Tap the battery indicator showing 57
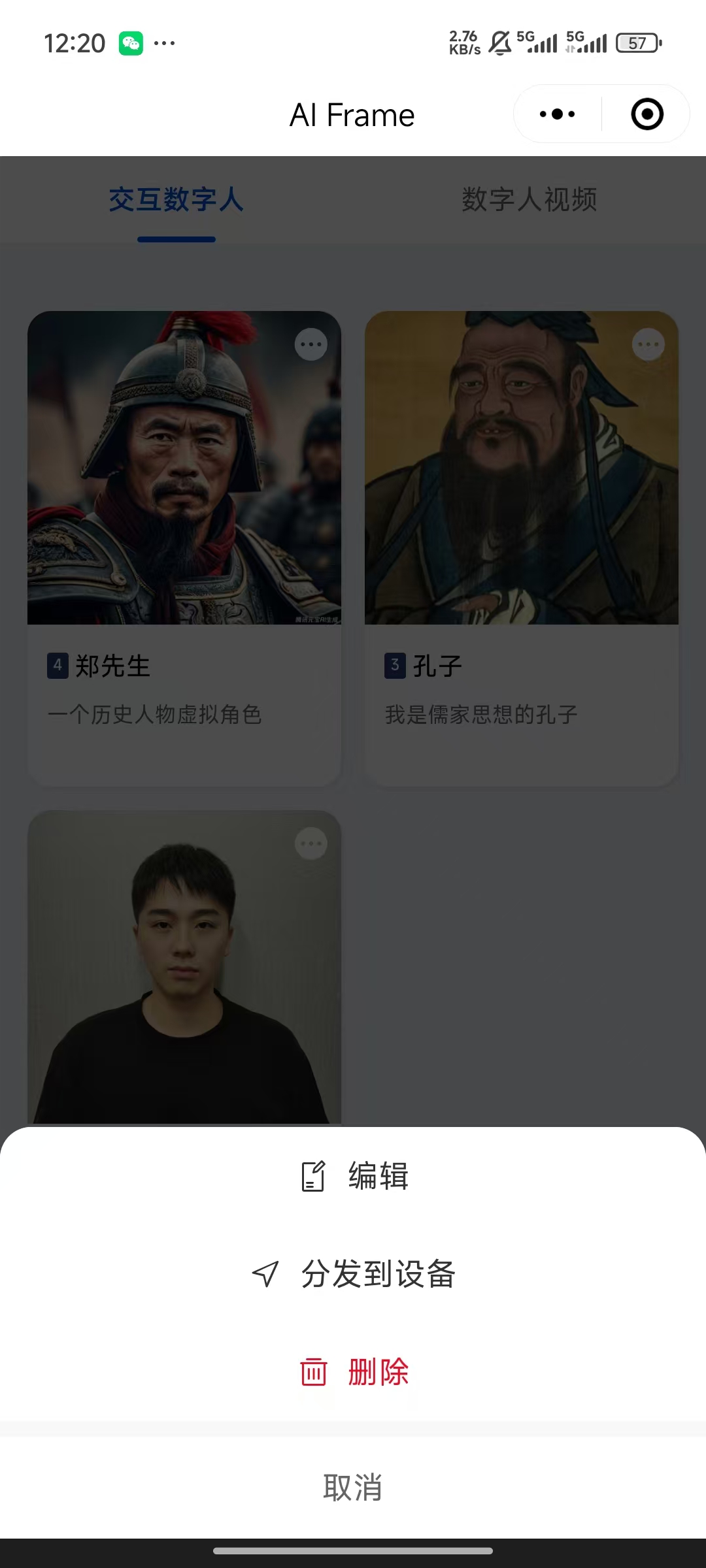Image resolution: width=706 pixels, height=1568 pixels. point(637,43)
